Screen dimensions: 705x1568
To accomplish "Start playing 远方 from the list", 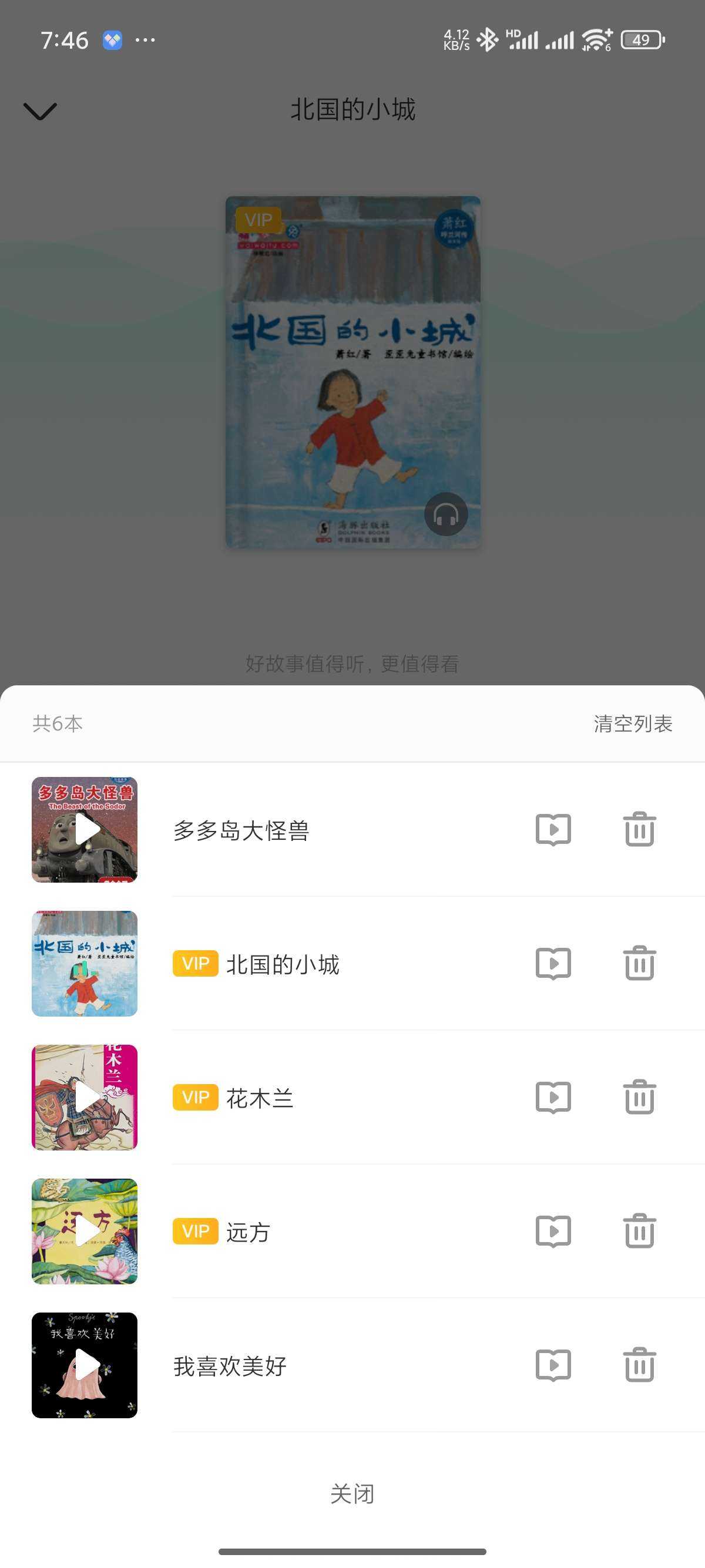I will pyautogui.click(x=85, y=1231).
